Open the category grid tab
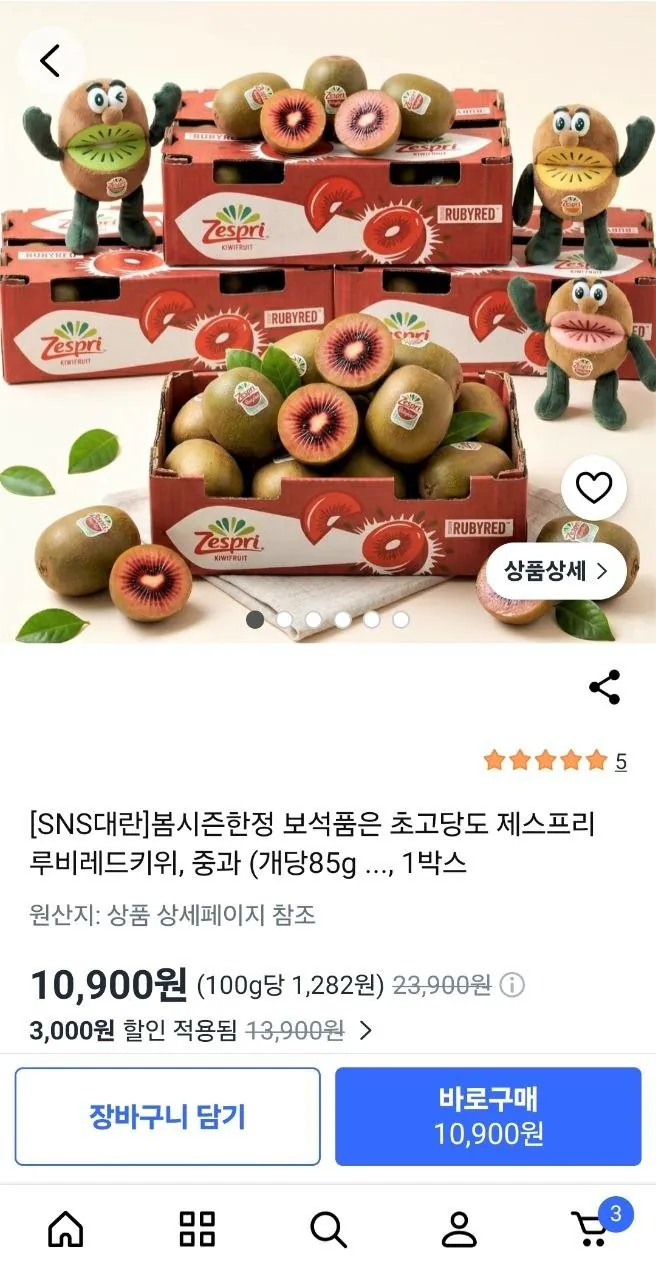 pyautogui.click(x=197, y=1229)
